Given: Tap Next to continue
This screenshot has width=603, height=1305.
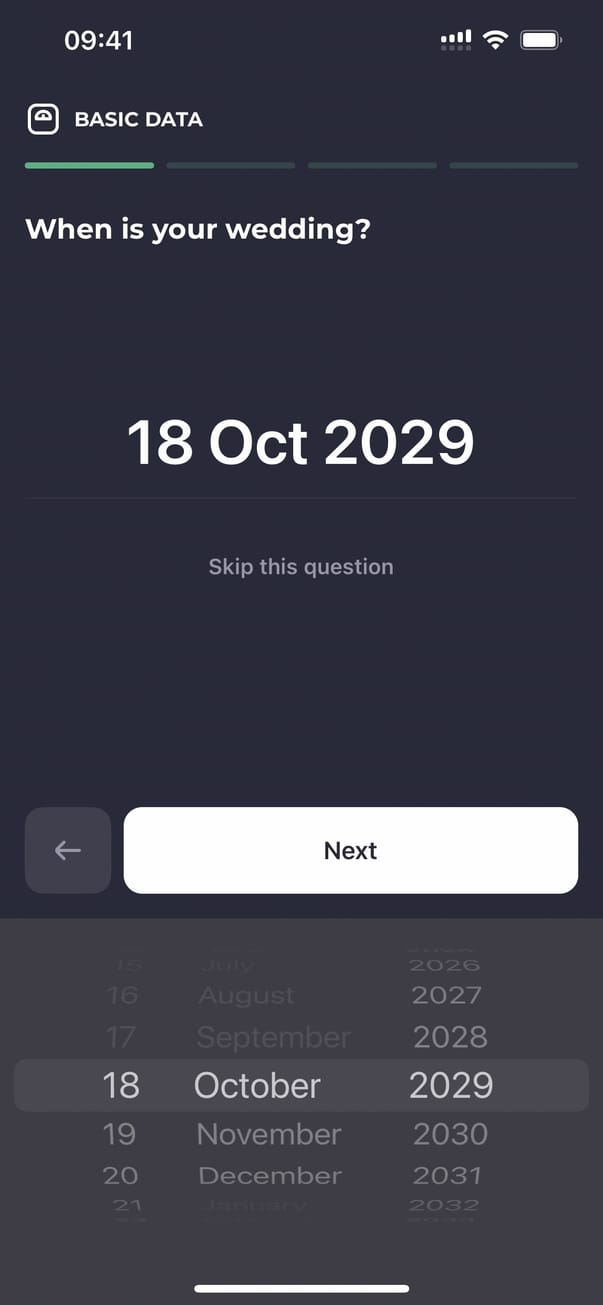Looking at the screenshot, I should pos(350,850).
